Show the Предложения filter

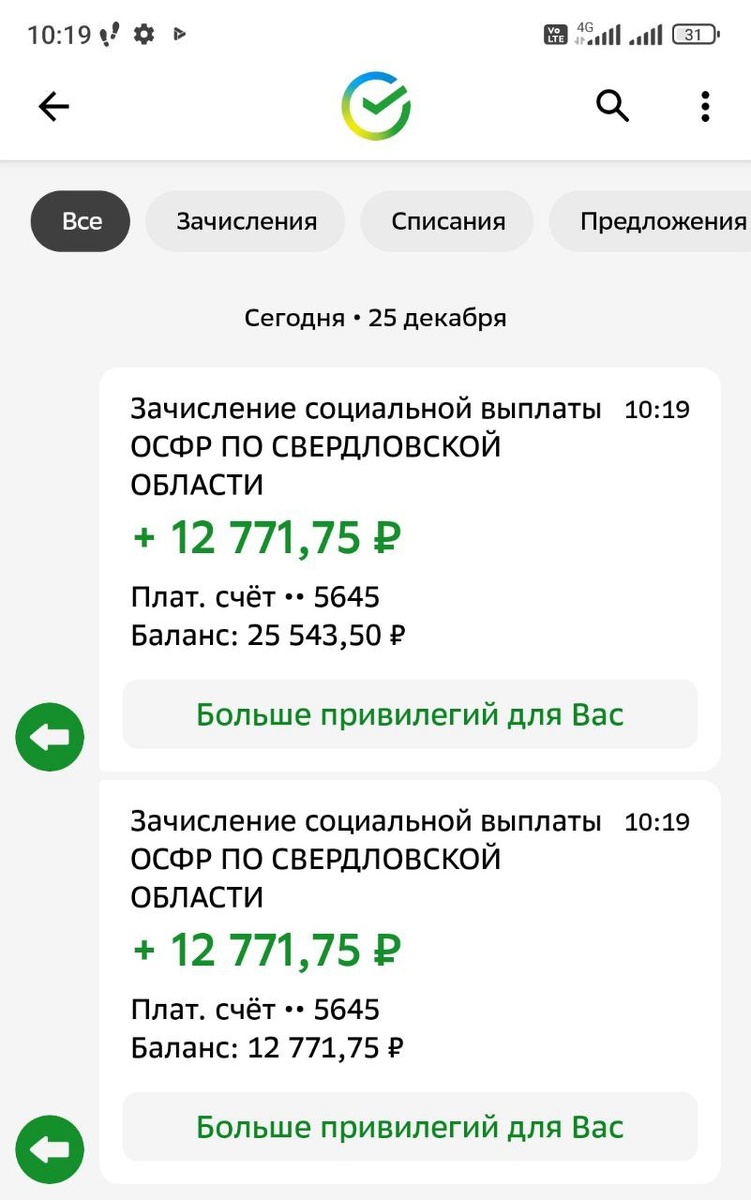[x=650, y=221]
